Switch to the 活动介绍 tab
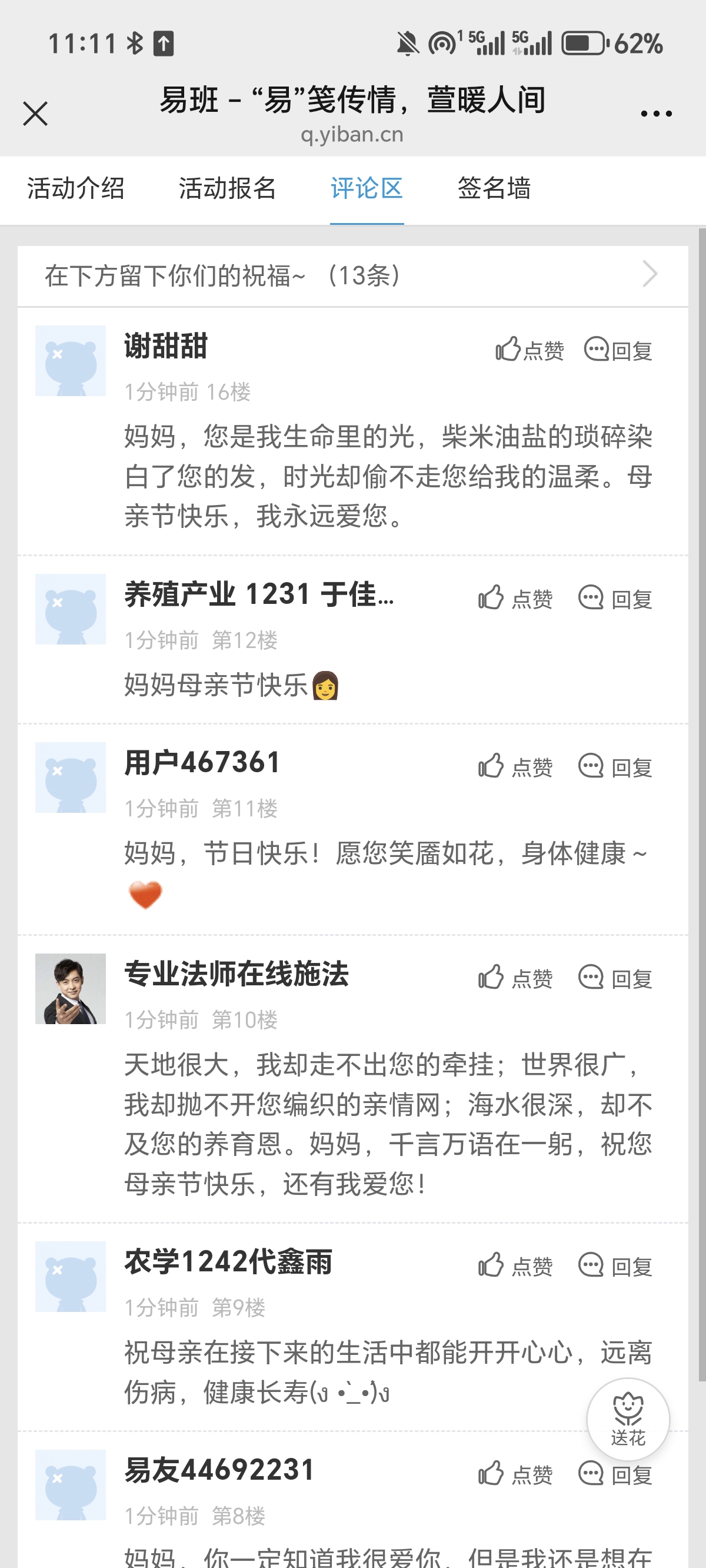Screen dimensions: 706x1568 (x=75, y=189)
